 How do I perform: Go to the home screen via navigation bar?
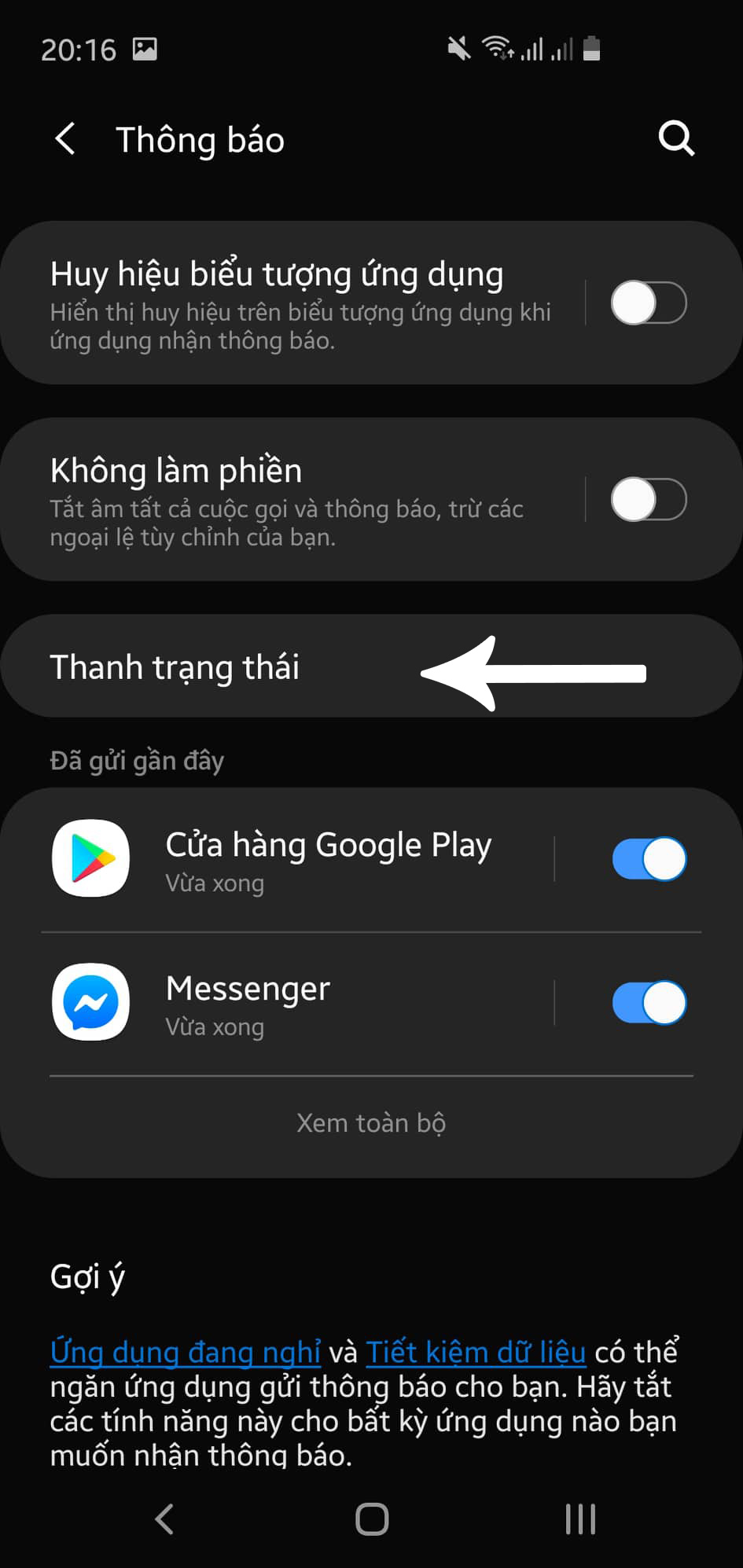point(372,1518)
